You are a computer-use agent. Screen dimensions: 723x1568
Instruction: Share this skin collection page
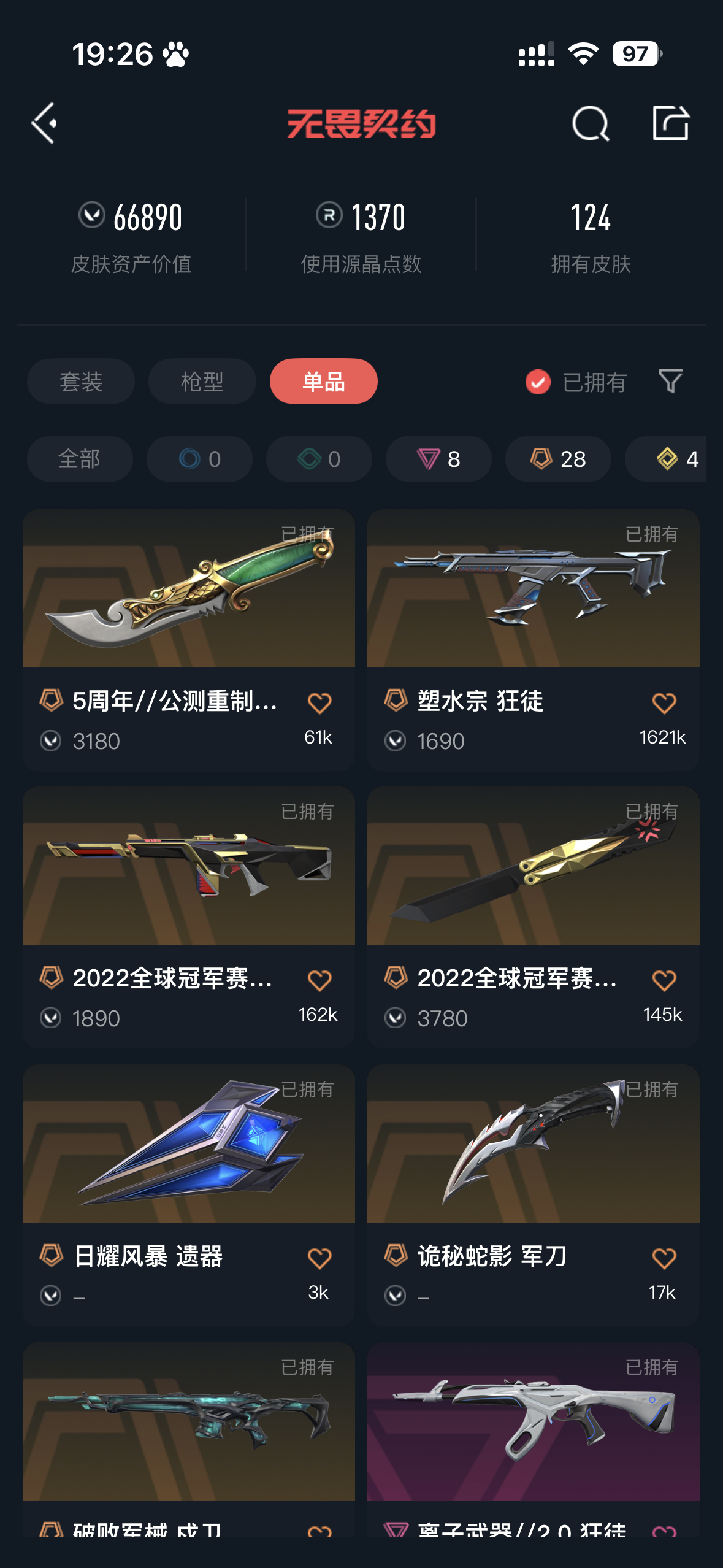coord(670,123)
